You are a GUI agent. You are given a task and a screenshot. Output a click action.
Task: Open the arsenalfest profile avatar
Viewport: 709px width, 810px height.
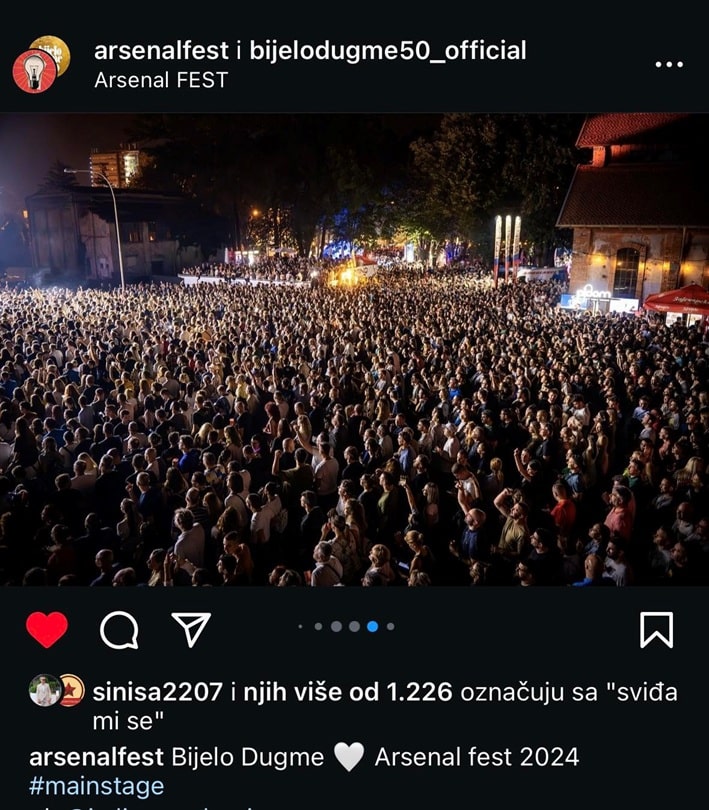tap(36, 69)
